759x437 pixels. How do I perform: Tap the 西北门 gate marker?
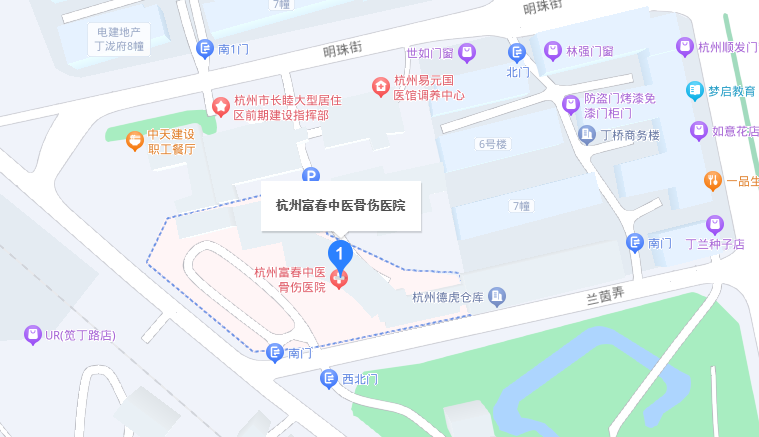point(328,379)
